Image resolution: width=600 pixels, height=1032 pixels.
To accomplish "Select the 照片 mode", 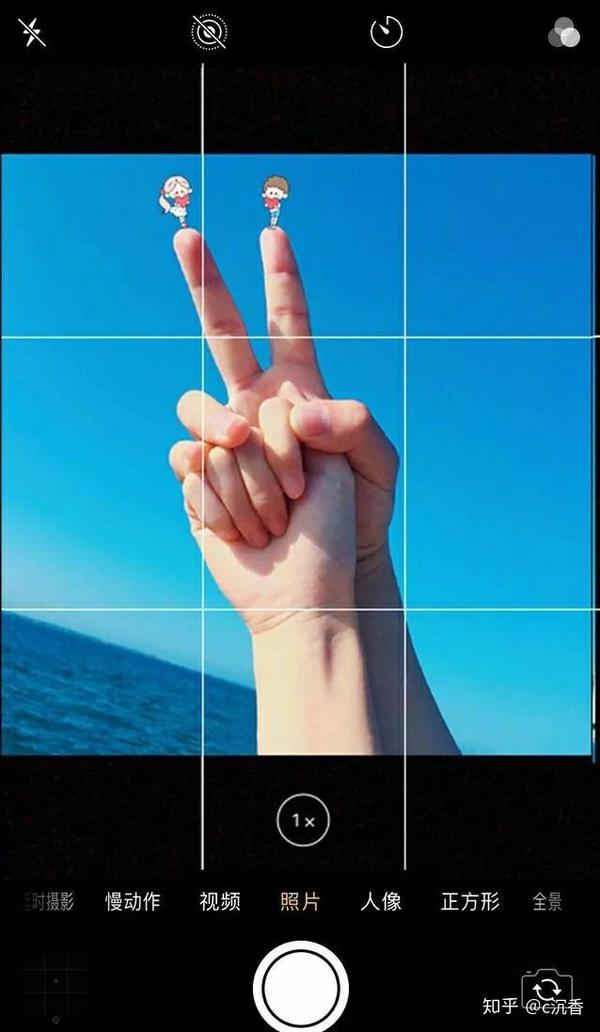I will (x=300, y=902).
